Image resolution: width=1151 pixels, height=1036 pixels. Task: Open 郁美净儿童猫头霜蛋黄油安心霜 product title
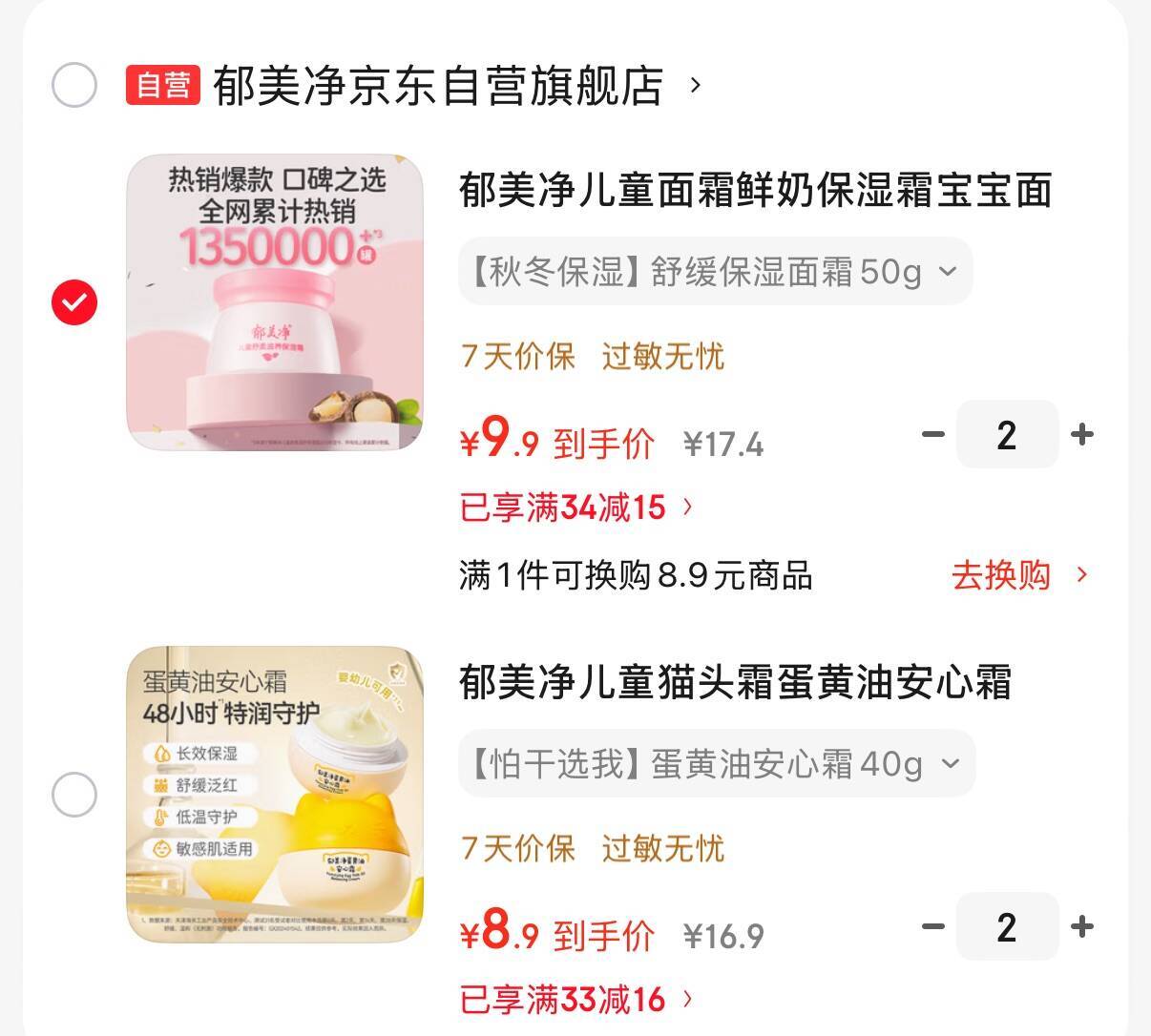(x=735, y=682)
